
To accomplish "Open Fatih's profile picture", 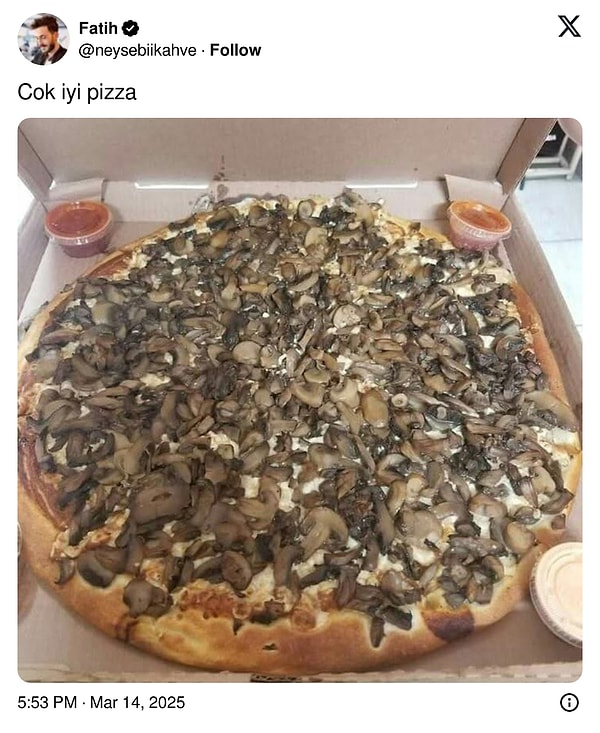I will tap(43, 39).
